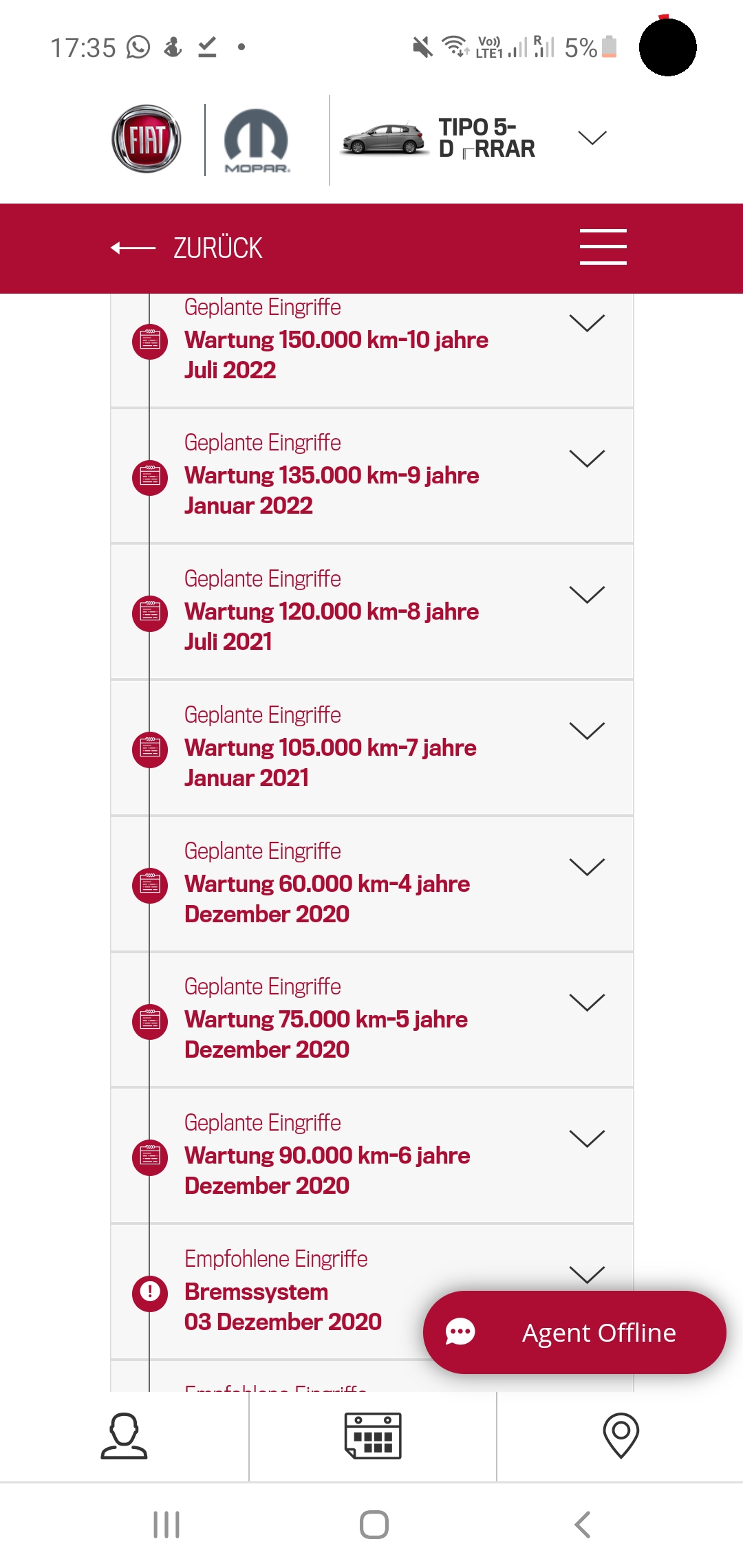Image resolution: width=743 pixels, height=1568 pixels.
Task: Expand Wartung 75.000 km-5 jahre entry
Action: coord(587,1003)
